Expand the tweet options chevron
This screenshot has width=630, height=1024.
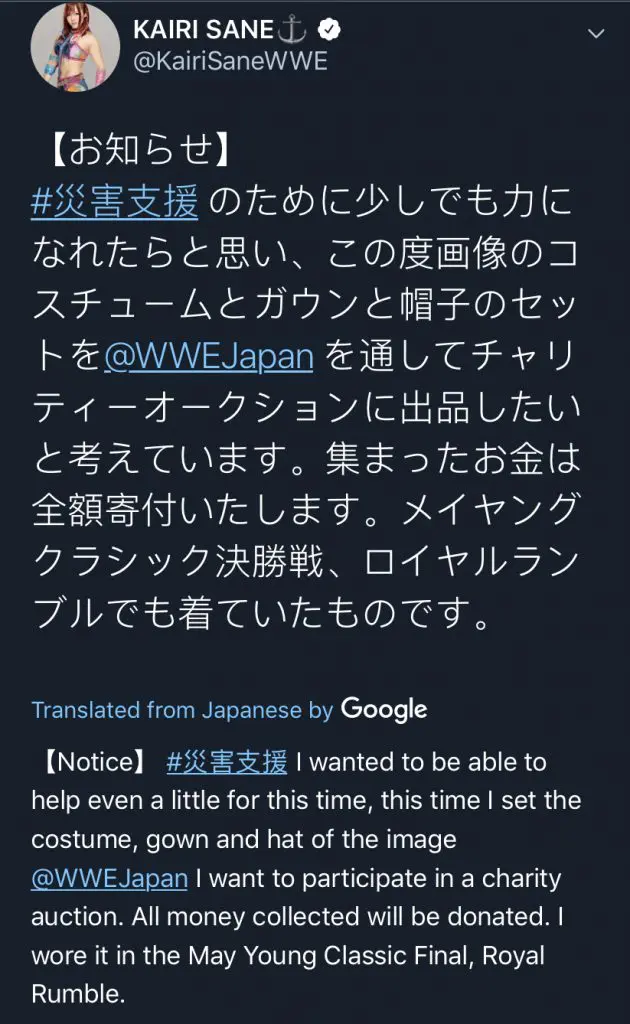(x=596, y=34)
